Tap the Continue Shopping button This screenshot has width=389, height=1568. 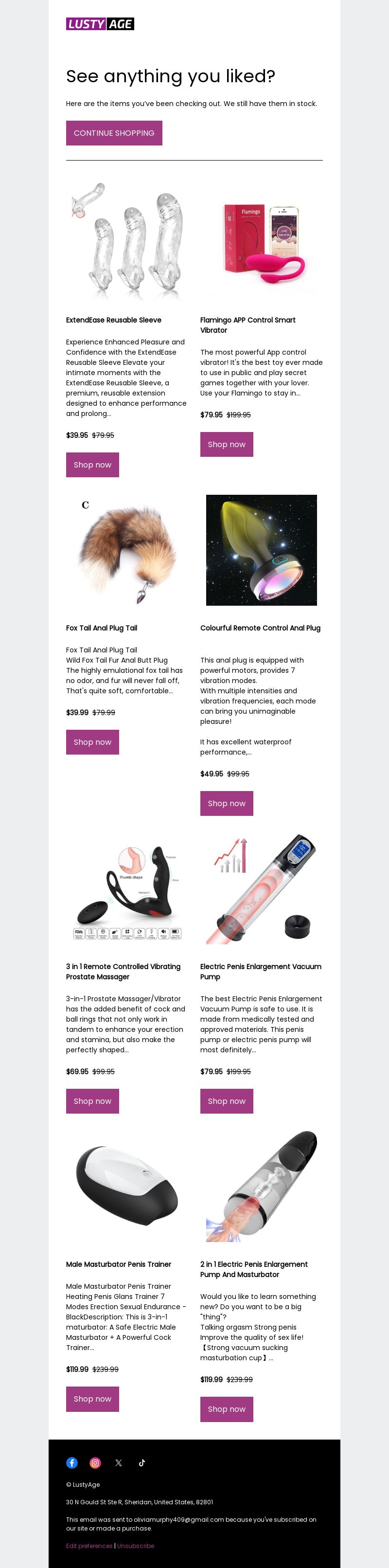point(114,133)
